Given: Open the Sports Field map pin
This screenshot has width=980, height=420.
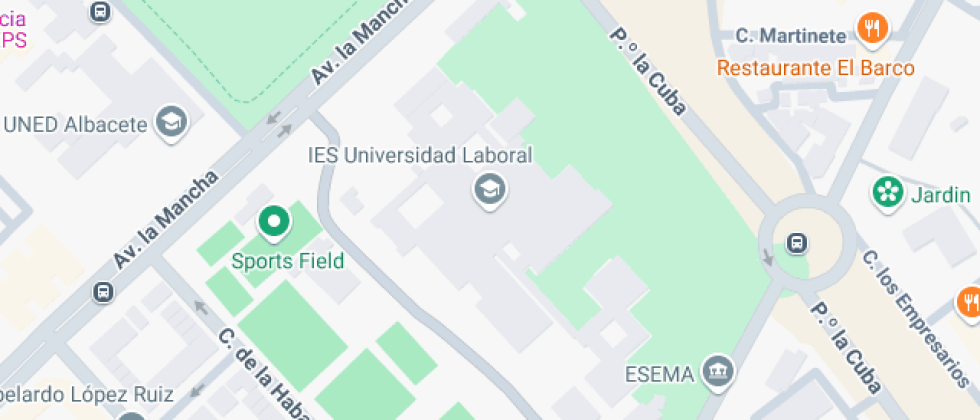Looking at the screenshot, I should click(x=274, y=223).
